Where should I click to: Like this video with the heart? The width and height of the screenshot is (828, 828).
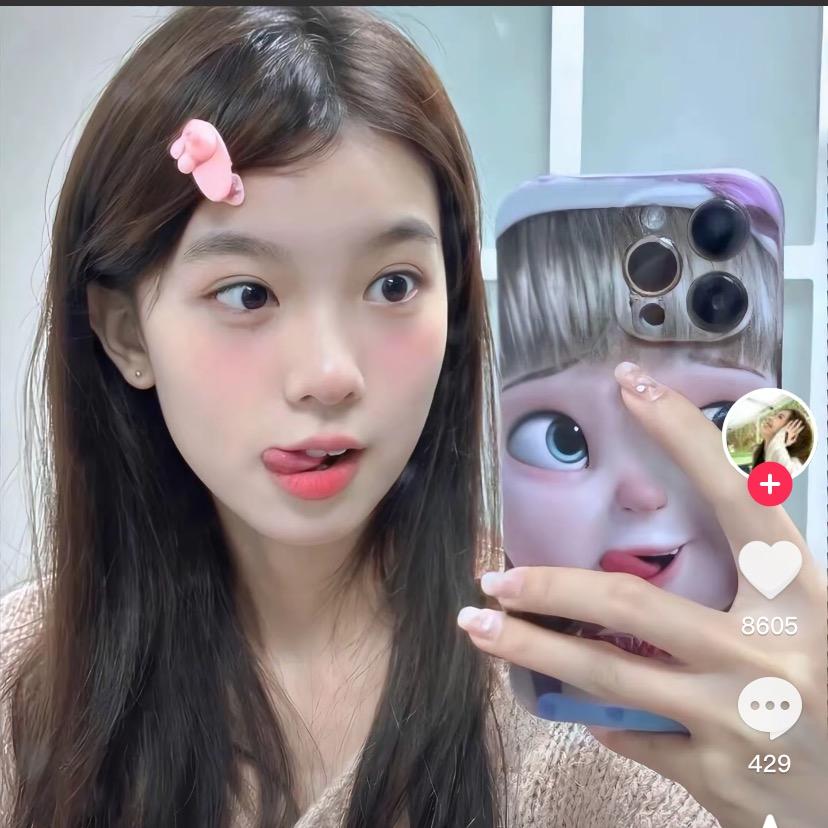point(769,569)
